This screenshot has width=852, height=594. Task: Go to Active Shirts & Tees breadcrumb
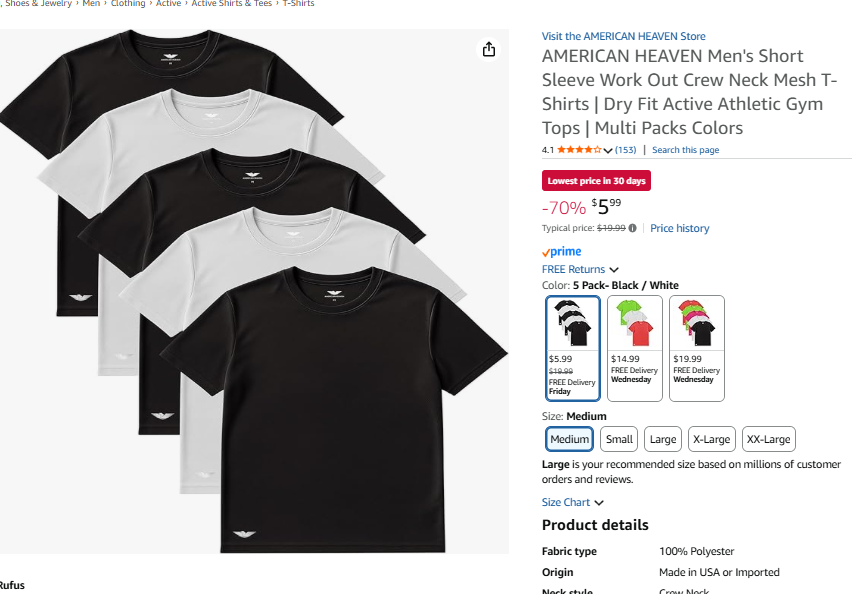[231, 4]
